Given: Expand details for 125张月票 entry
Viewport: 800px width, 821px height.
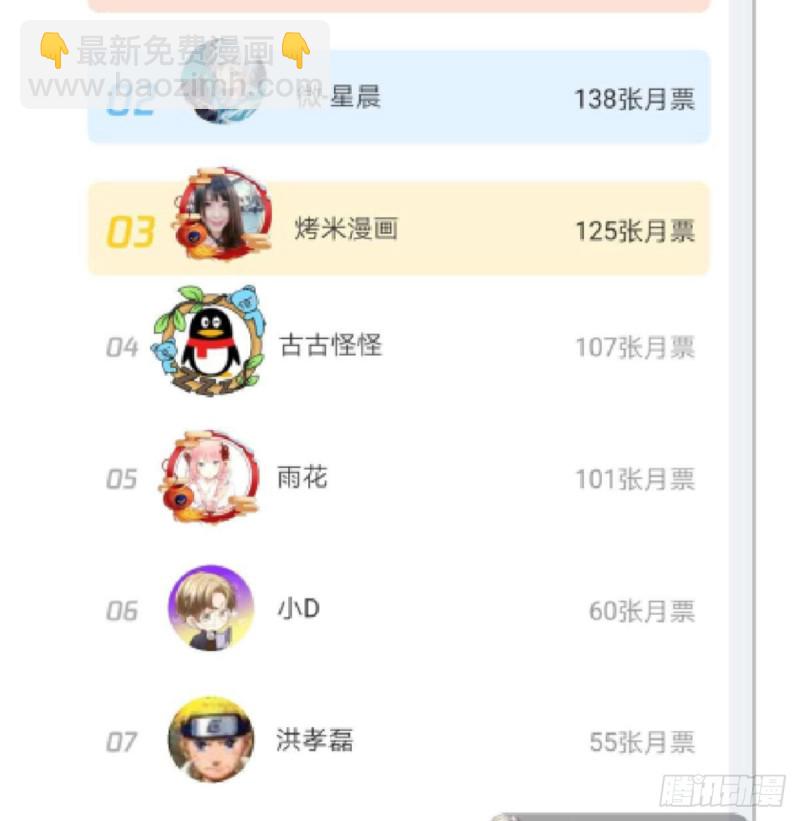Looking at the screenshot, I should pyautogui.click(x=635, y=229).
